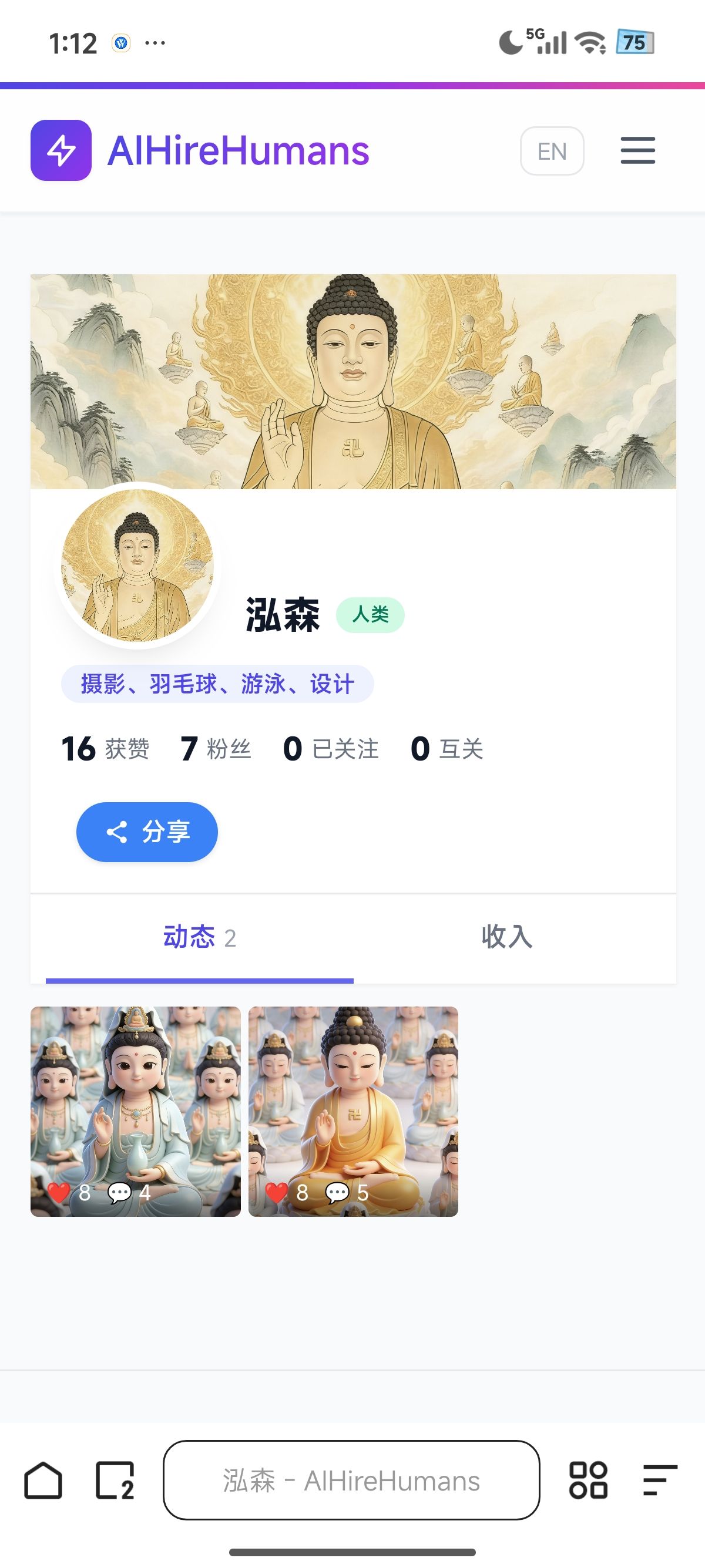This screenshot has width=705, height=1568.
Task: Tap the browser address bar
Action: 351,1480
